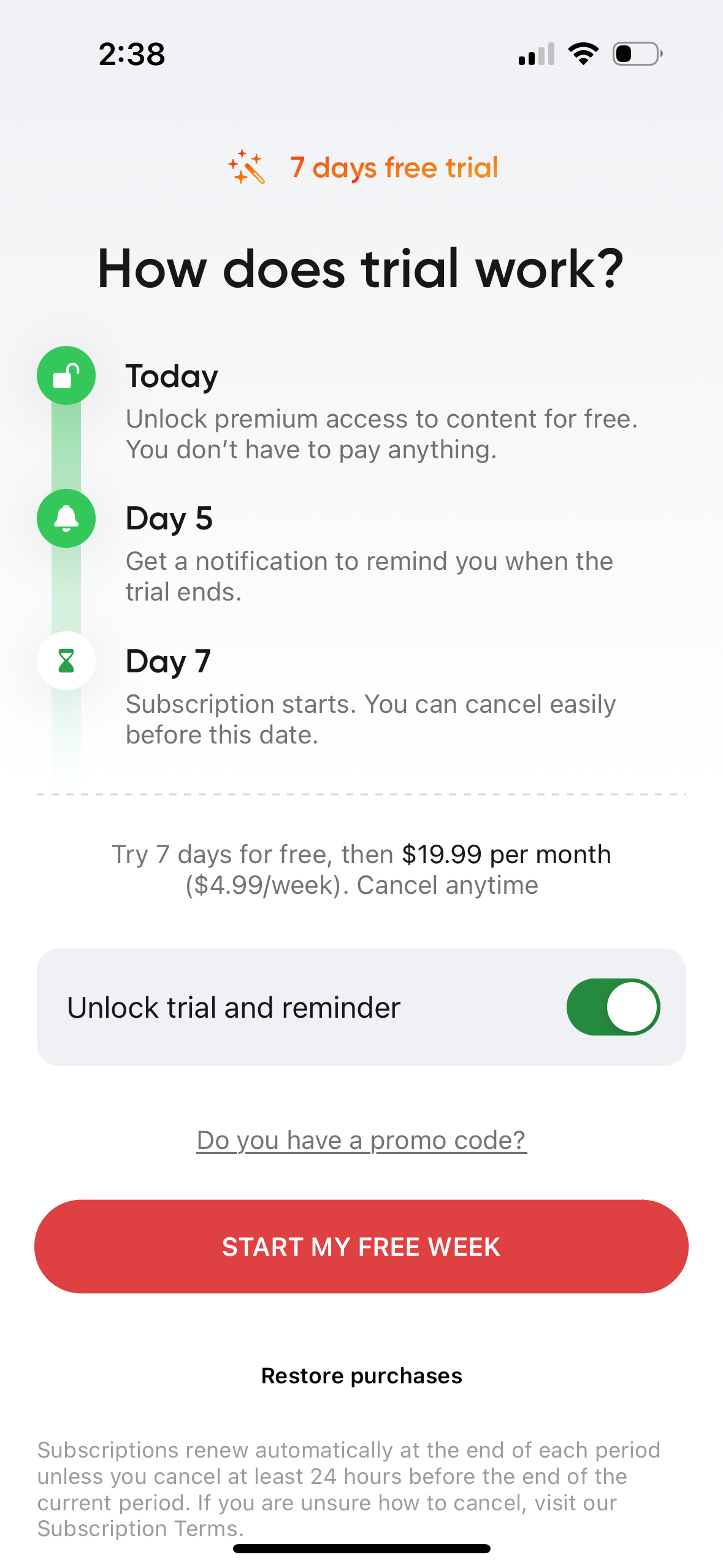Click the hourglass icon next to Day 7
723x1568 pixels.
click(66, 661)
